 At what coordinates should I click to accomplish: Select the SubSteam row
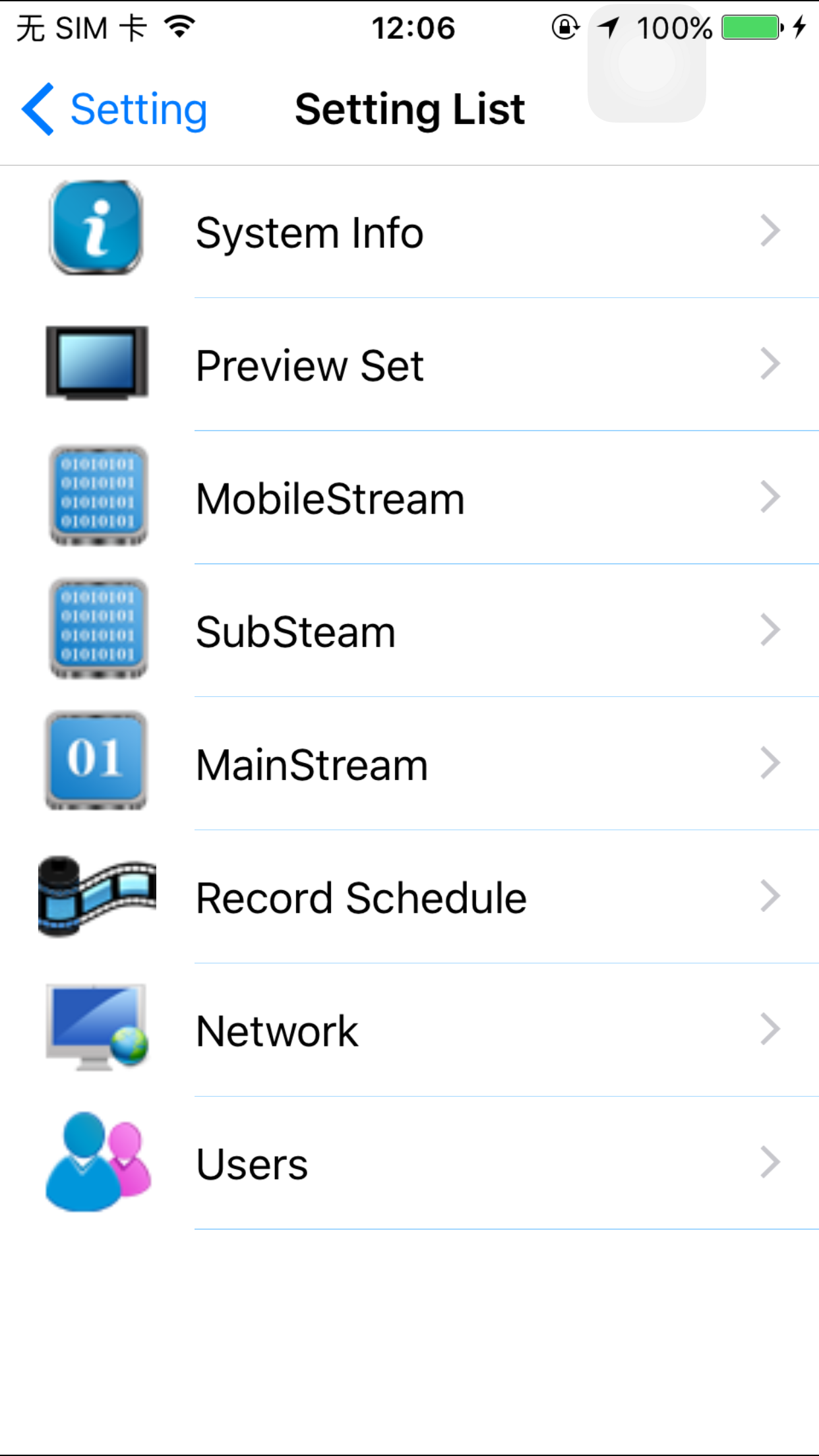409,632
